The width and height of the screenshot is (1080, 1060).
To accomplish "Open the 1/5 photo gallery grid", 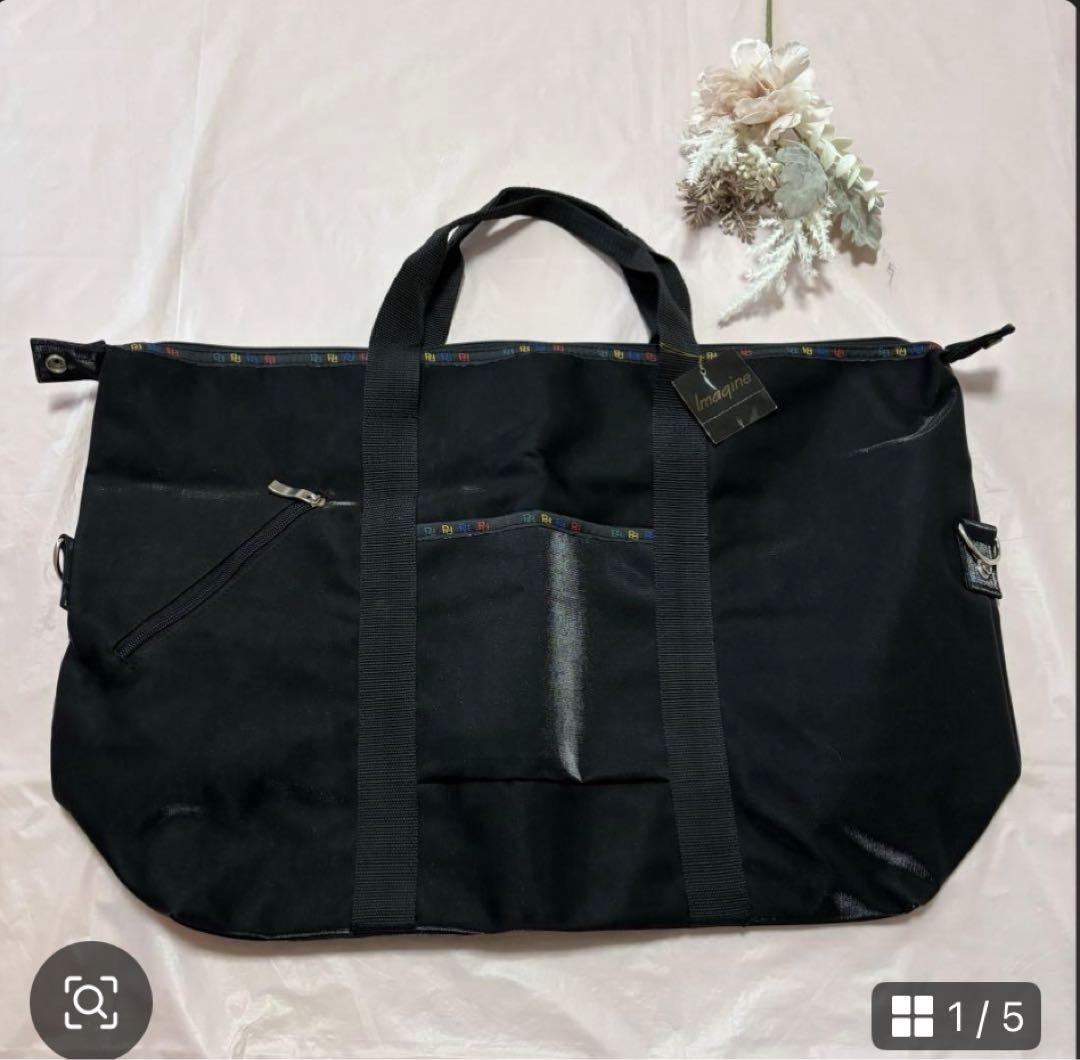I will 955,1016.
